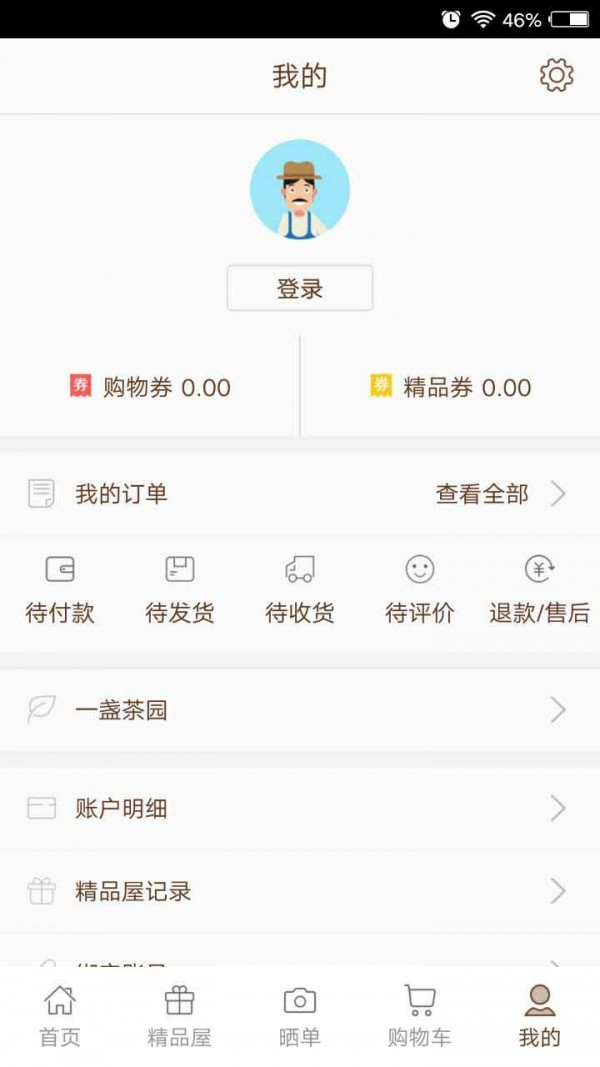Switch to the 晒单 tab

[300, 1015]
